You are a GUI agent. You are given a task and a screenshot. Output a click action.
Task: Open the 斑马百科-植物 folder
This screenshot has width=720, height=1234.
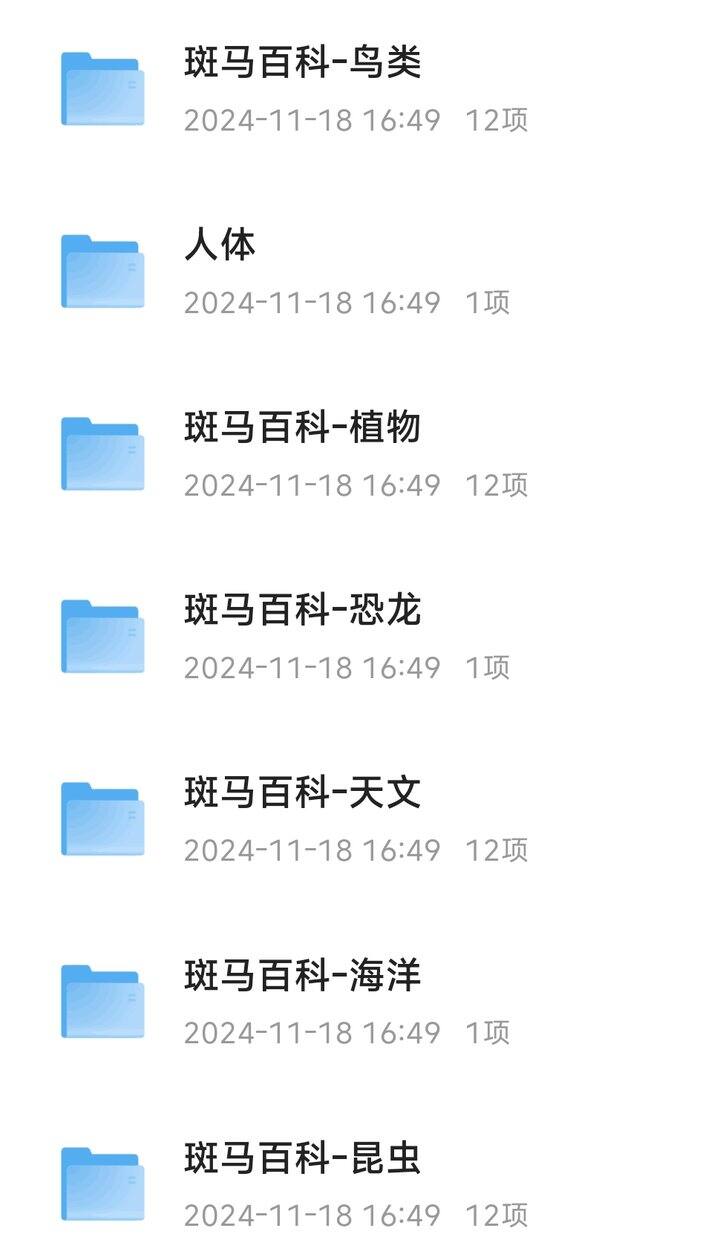click(360, 455)
